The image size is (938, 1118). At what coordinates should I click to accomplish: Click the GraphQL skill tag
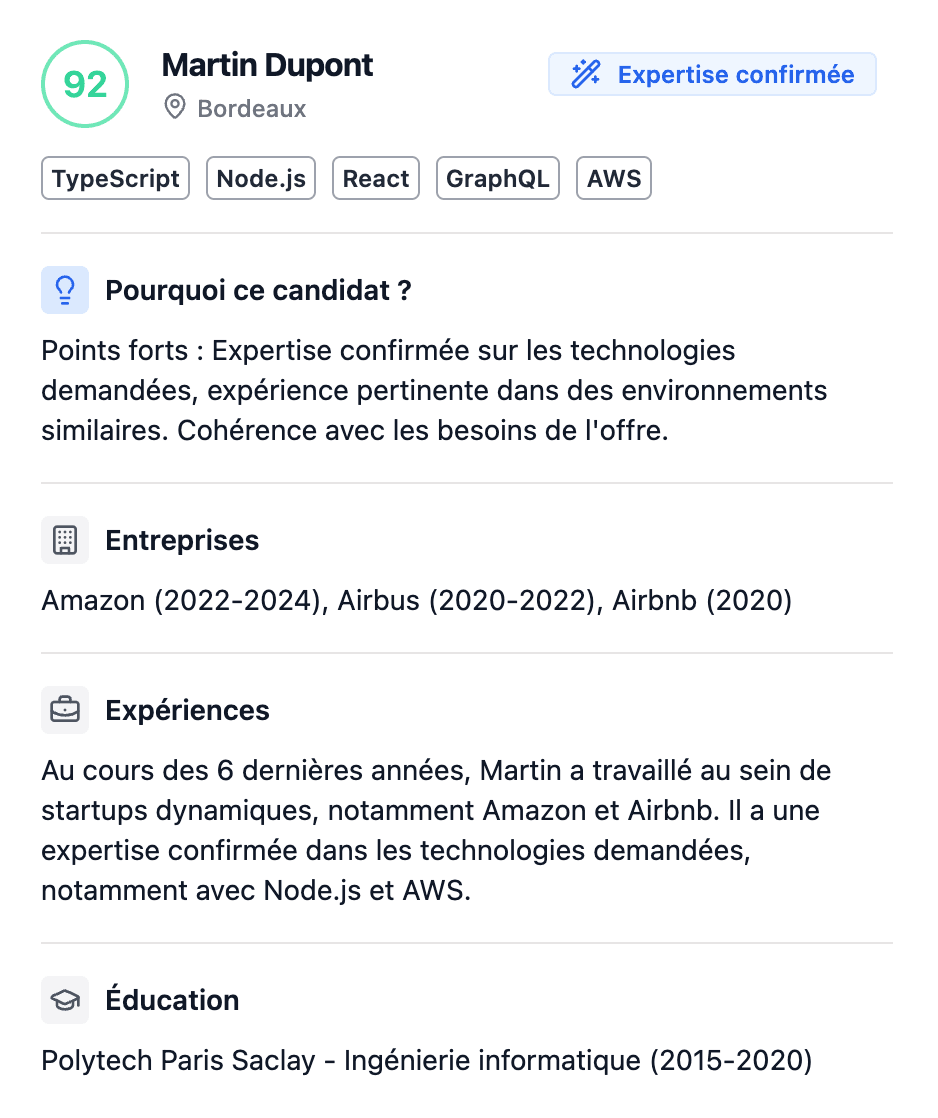click(497, 178)
